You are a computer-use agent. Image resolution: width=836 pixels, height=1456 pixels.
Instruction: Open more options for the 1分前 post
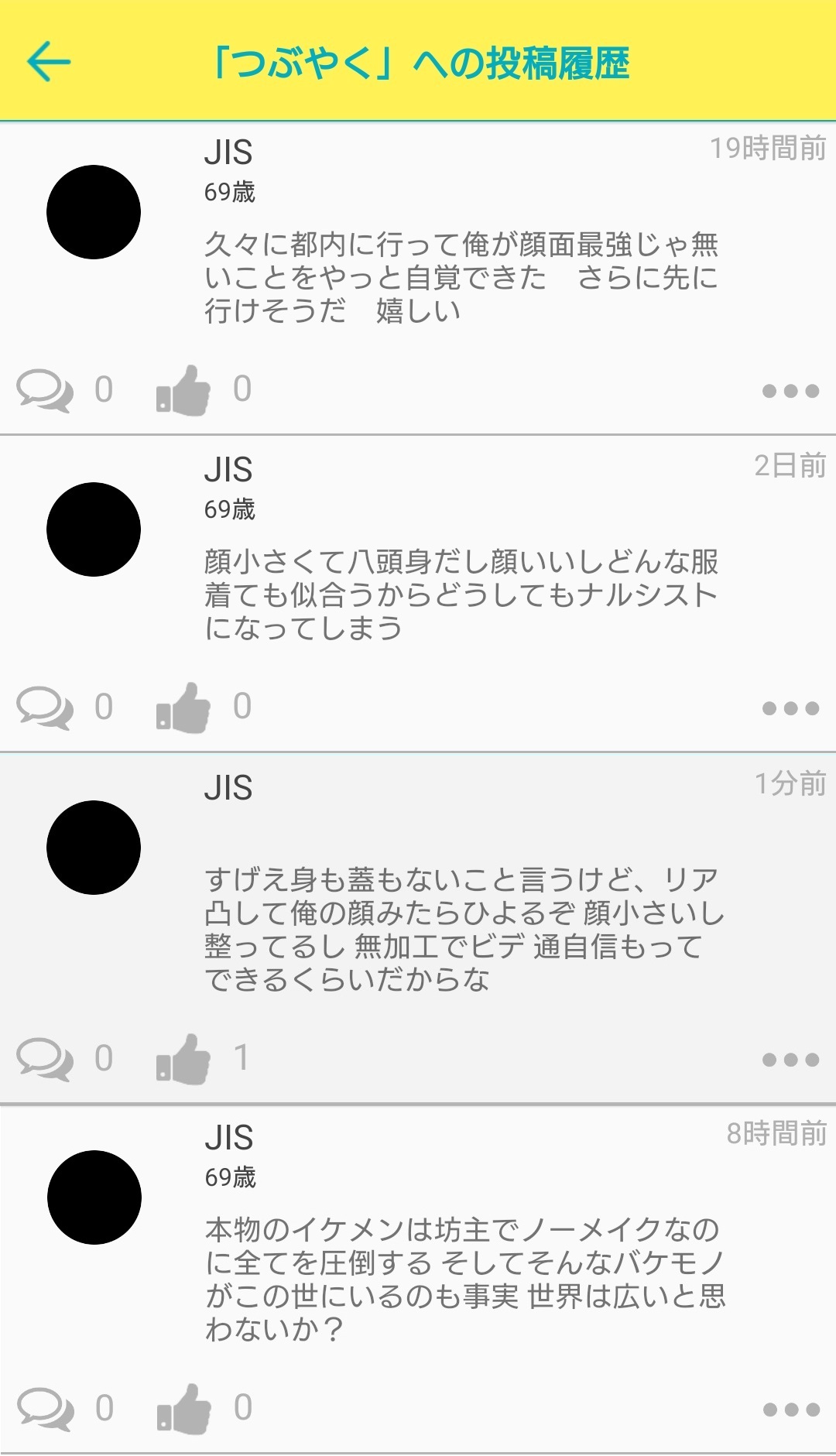(790, 1060)
